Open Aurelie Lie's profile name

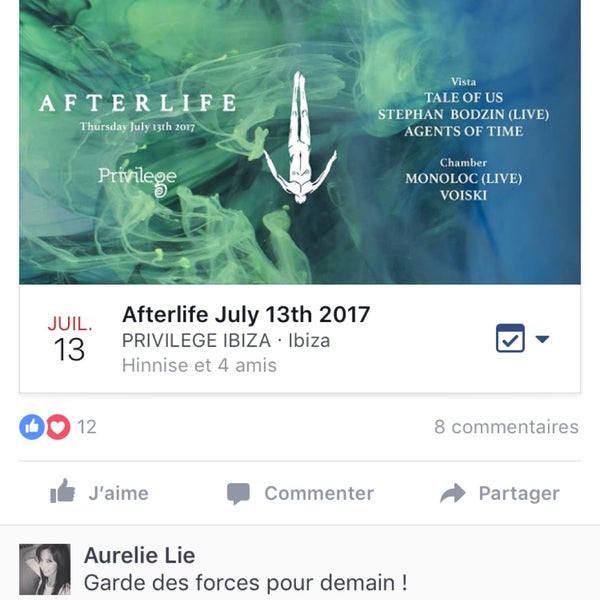click(x=139, y=555)
